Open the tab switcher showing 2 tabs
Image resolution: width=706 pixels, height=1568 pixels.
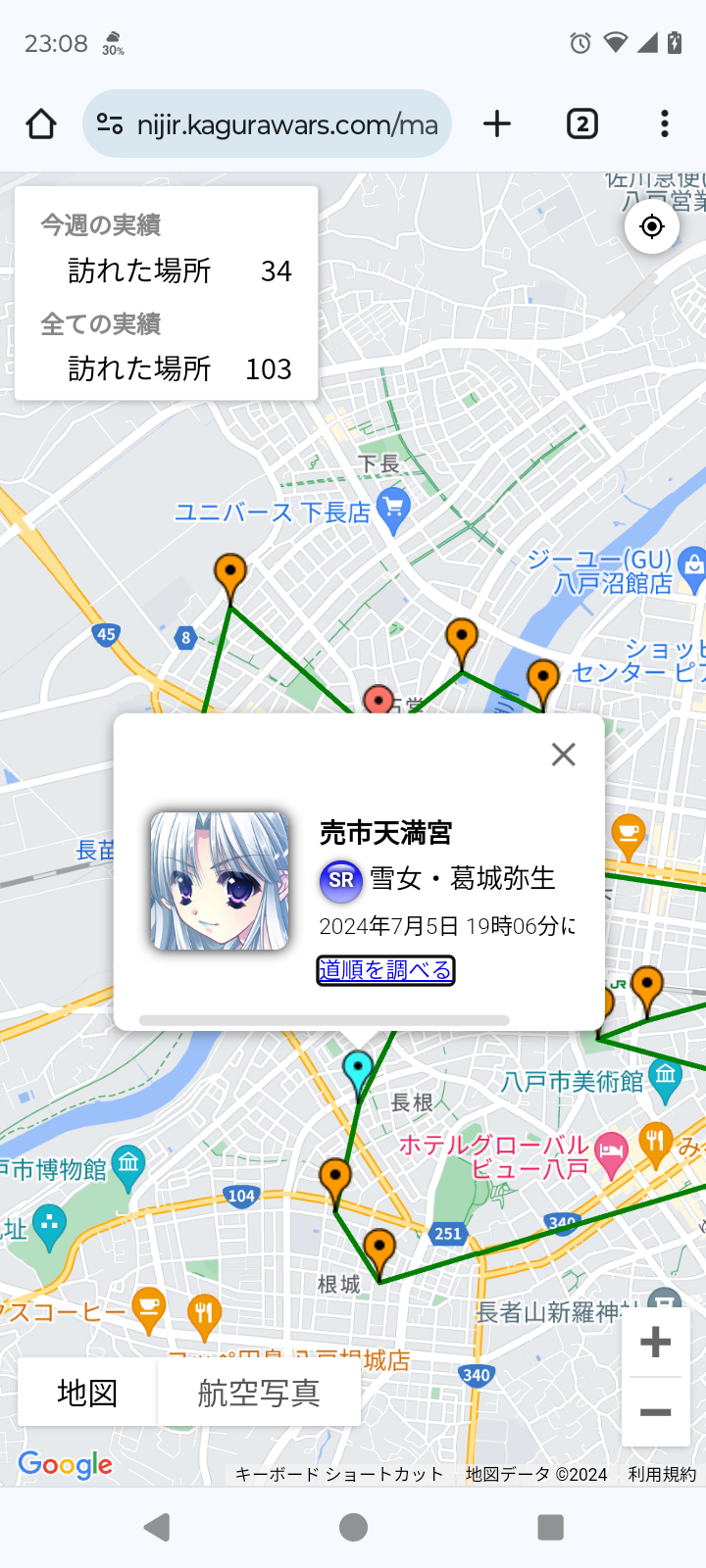click(581, 124)
